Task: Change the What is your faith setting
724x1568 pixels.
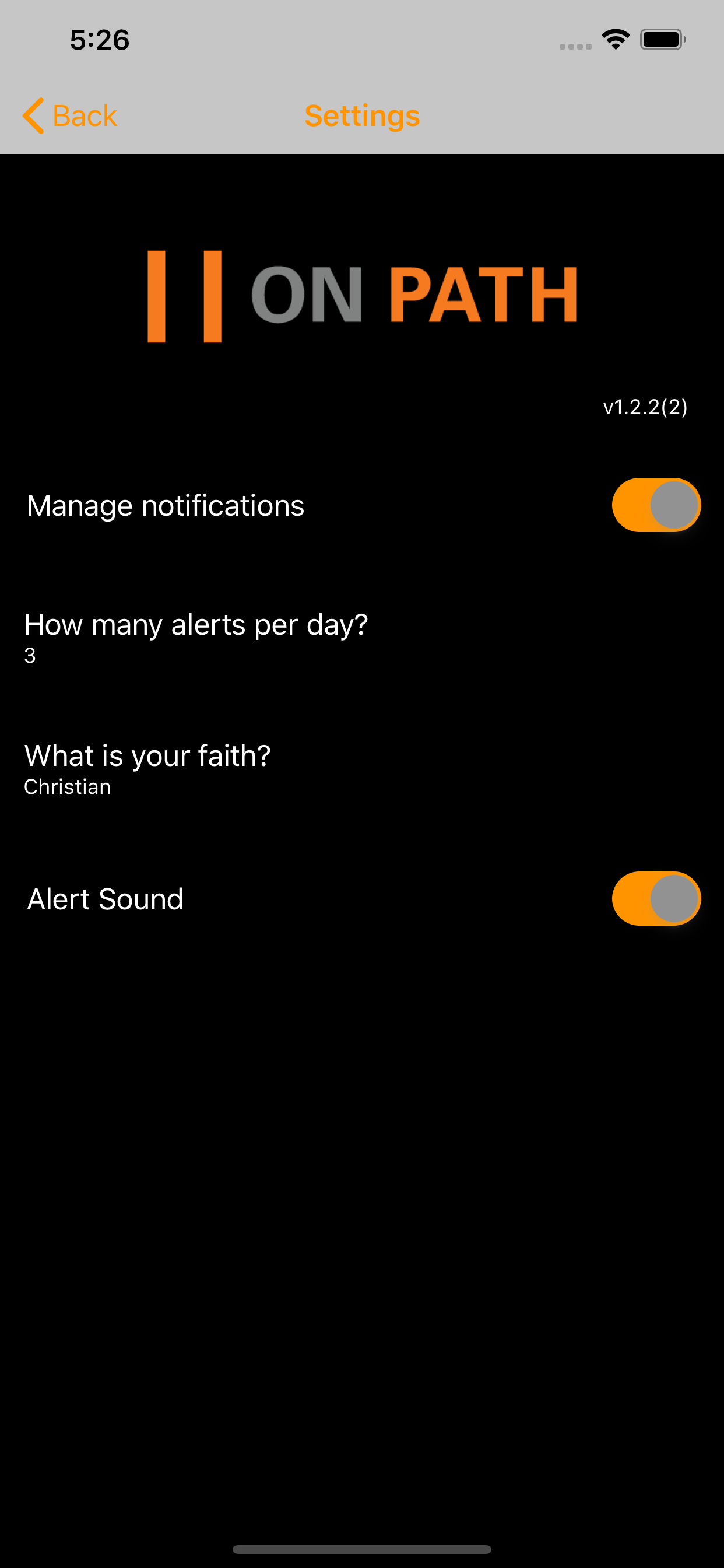Action: pos(362,769)
